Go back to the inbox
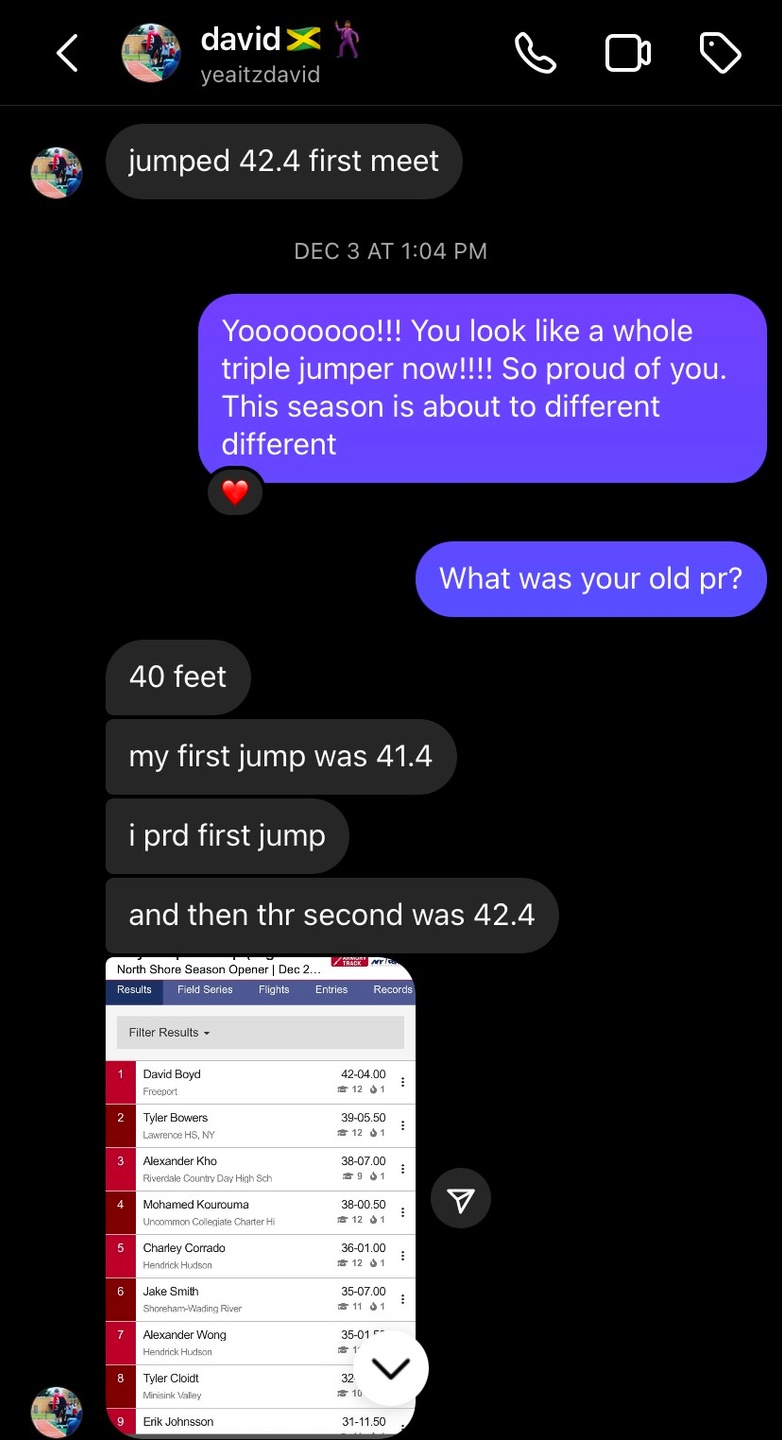This screenshot has height=1440, width=782. click(x=67, y=53)
